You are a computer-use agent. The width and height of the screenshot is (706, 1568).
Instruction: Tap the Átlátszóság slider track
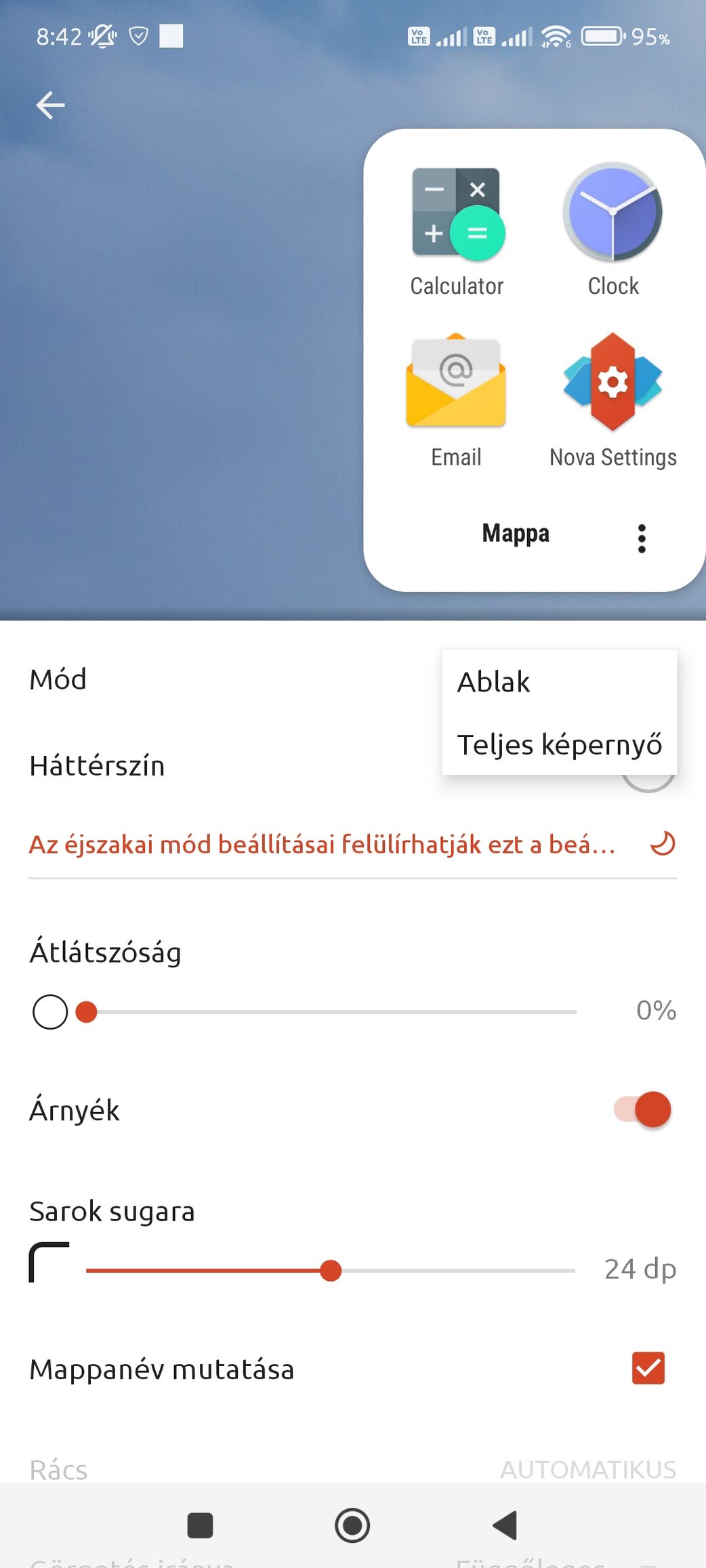coord(331,1012)
